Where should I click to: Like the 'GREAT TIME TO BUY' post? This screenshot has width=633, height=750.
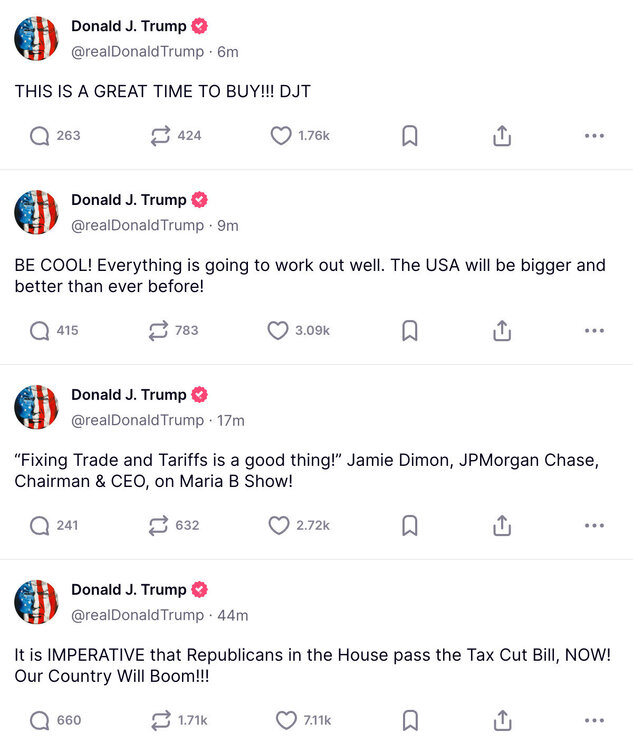point(281,136)
